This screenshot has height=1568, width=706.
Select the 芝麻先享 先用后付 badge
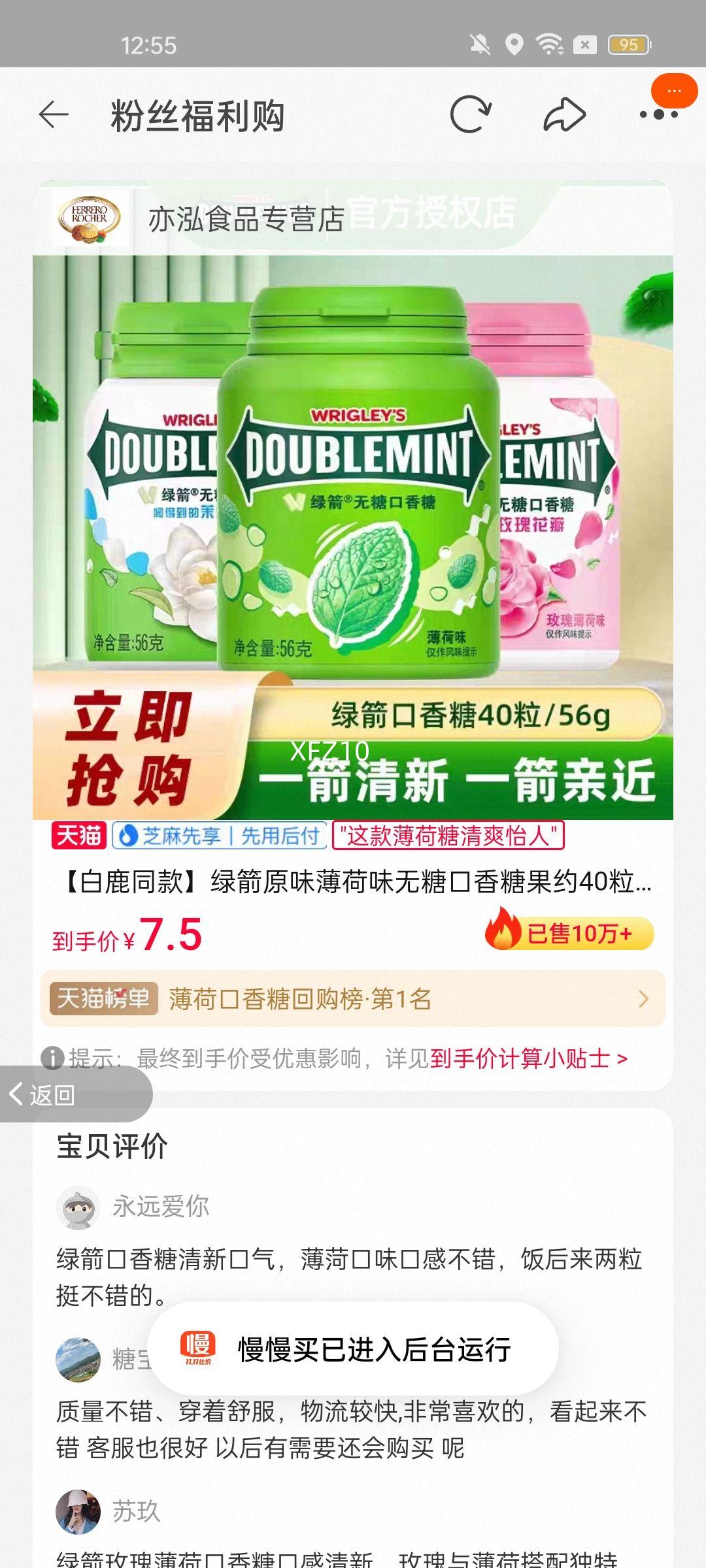point(218,836)
